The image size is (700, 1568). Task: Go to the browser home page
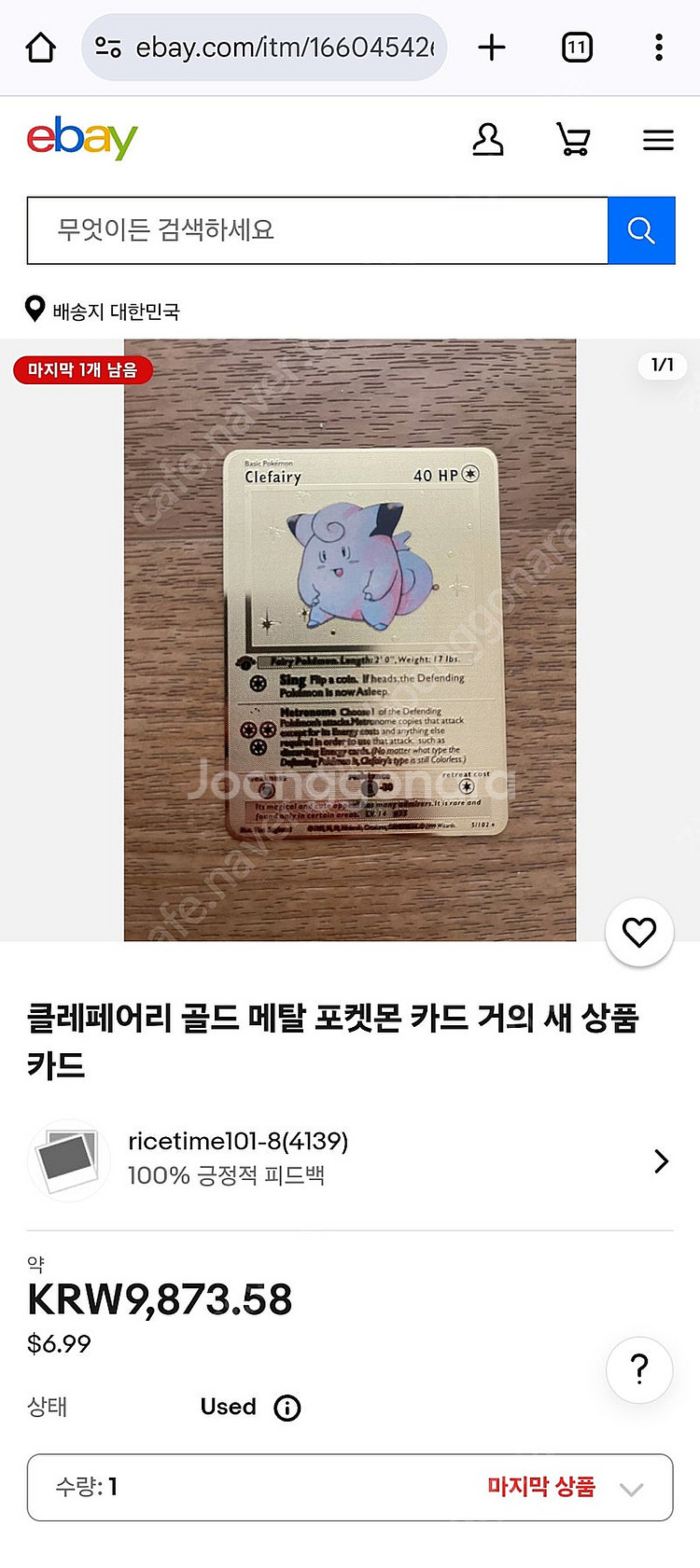tap(40, 48)
